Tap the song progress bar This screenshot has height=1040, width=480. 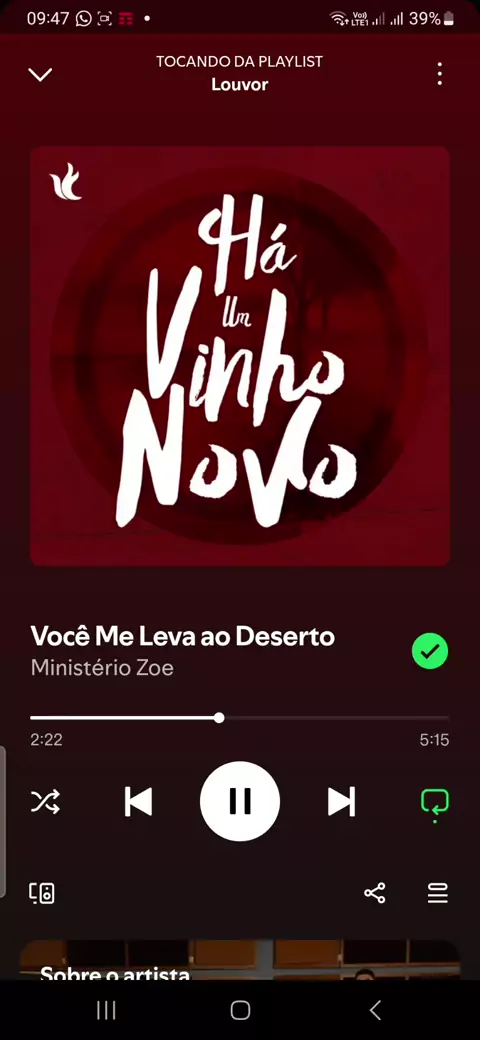point(239,718)
